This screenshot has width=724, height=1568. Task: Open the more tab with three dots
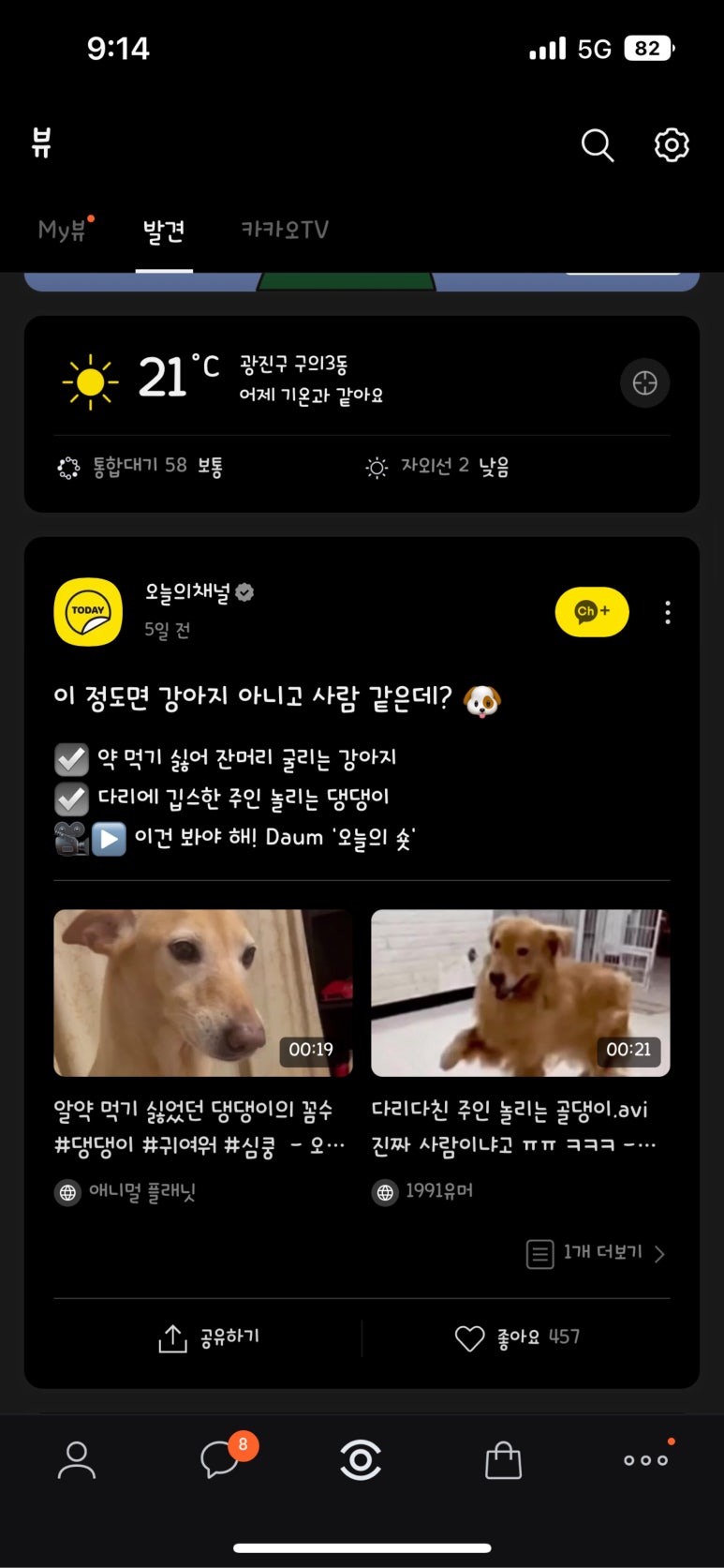646,1460
